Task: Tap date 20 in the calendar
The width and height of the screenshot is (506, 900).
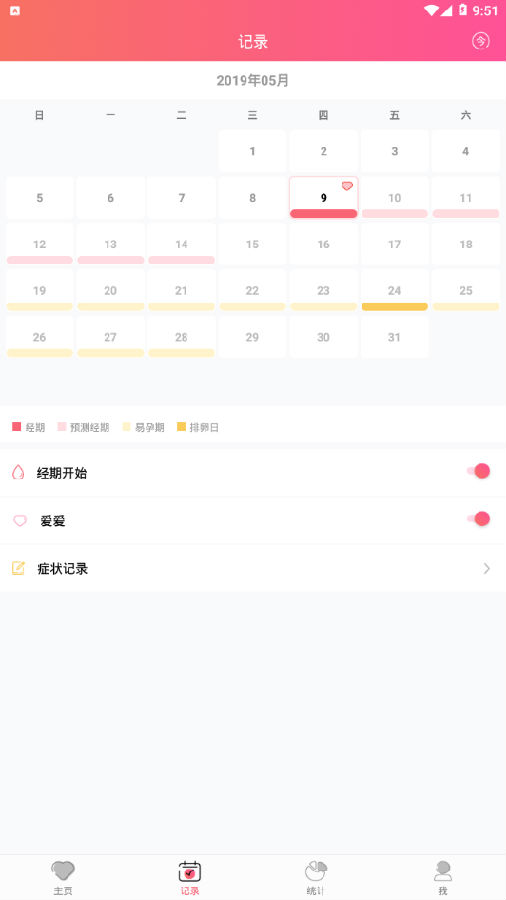Action: click(x=111, y=290)
